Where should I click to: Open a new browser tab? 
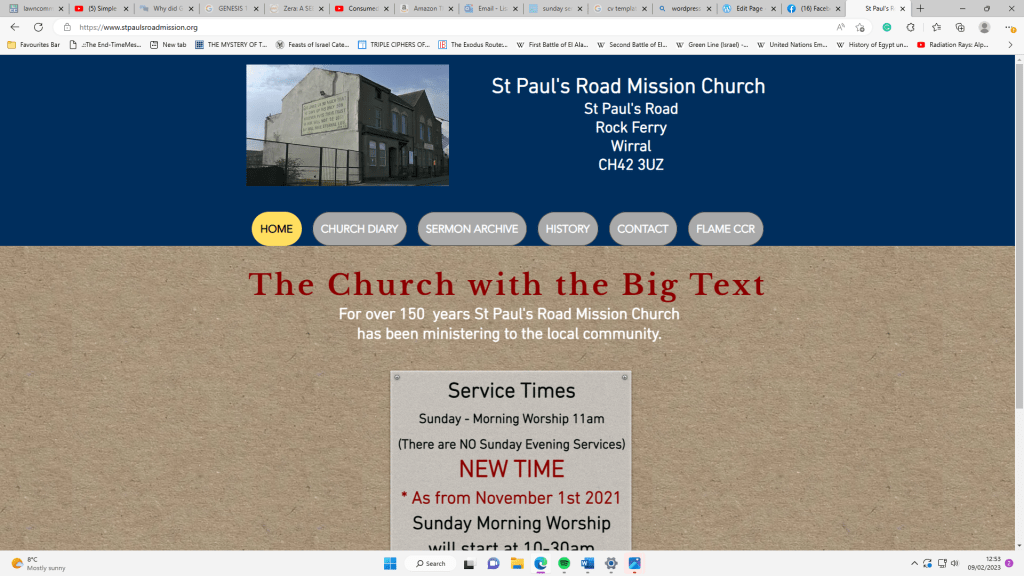920,8
